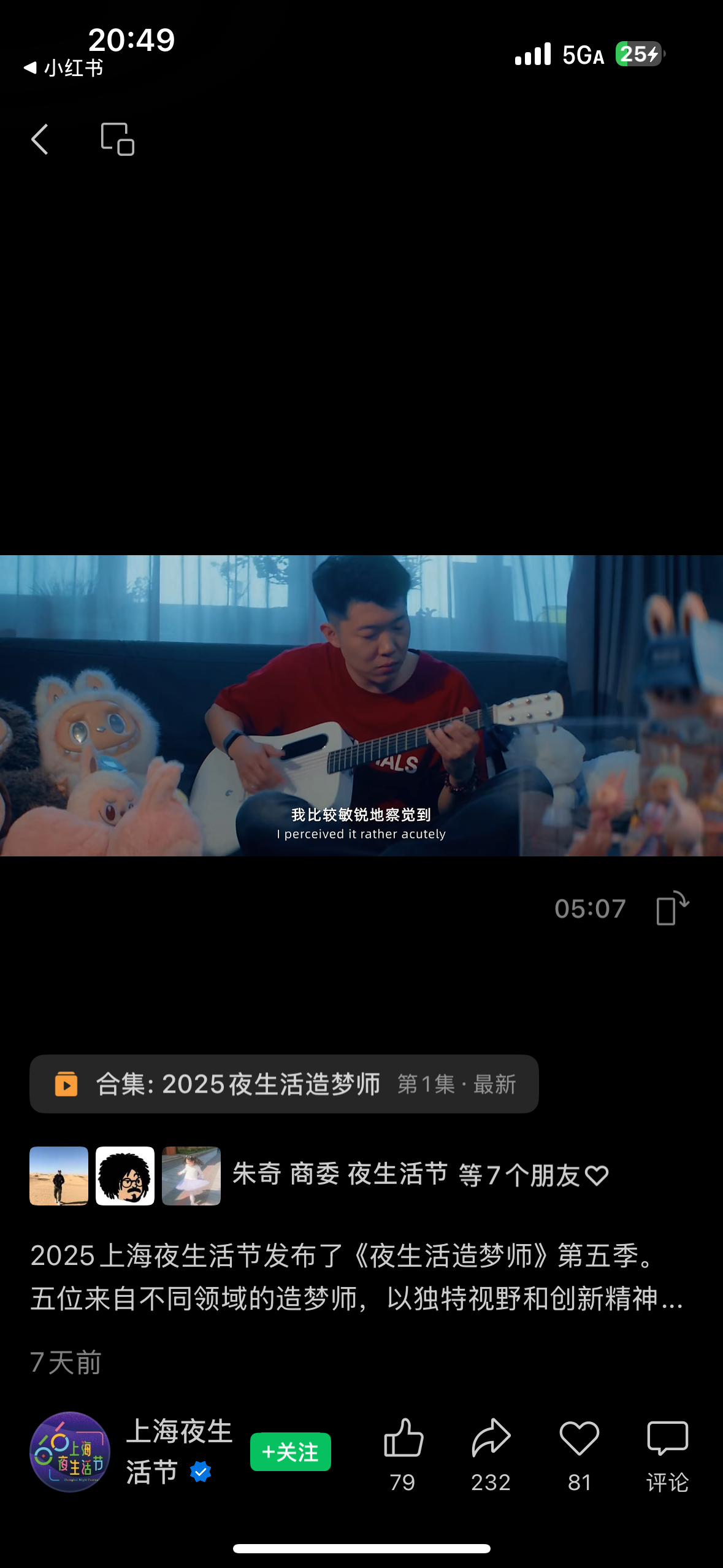723x1568 pixels.
Task: Tap the video to pause playback
Action: coord(361,705)
